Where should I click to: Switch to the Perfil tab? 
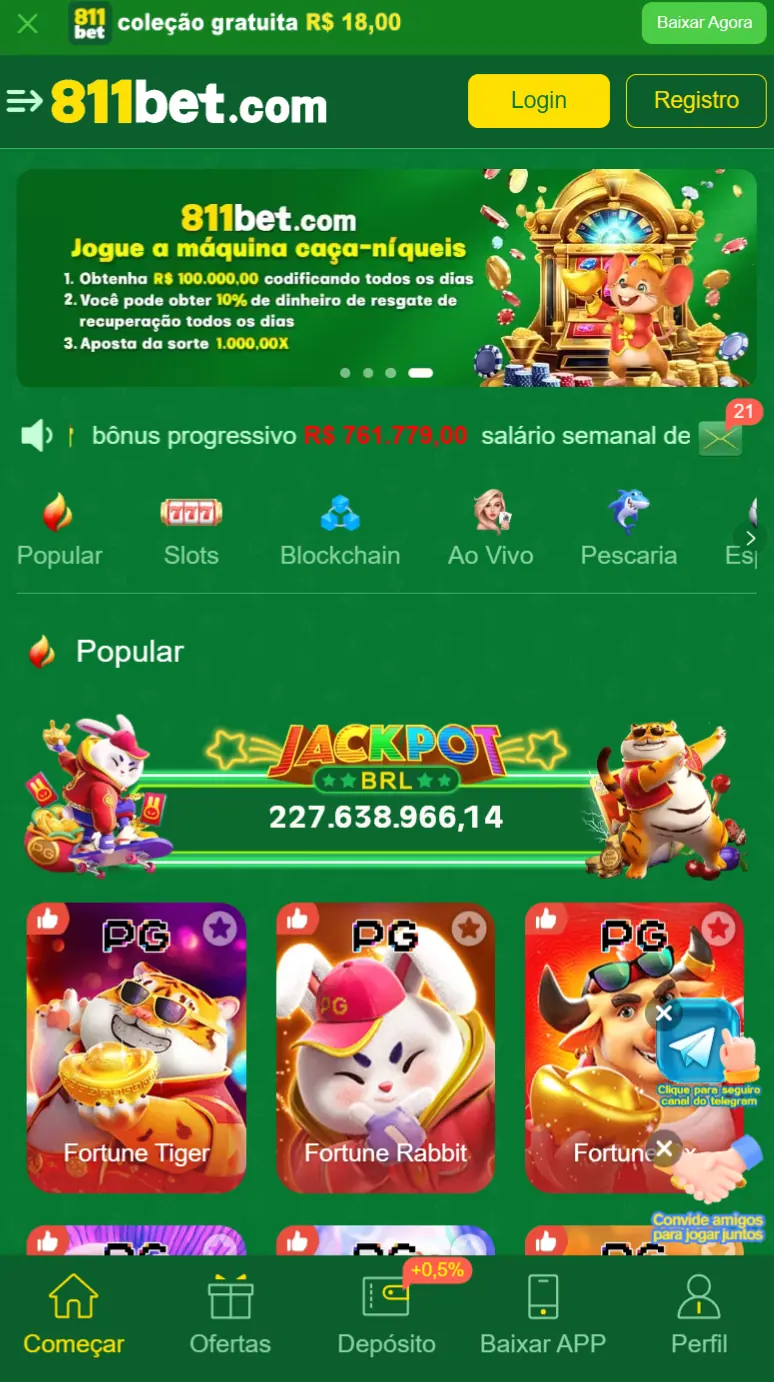click(x=699, y=1315)
